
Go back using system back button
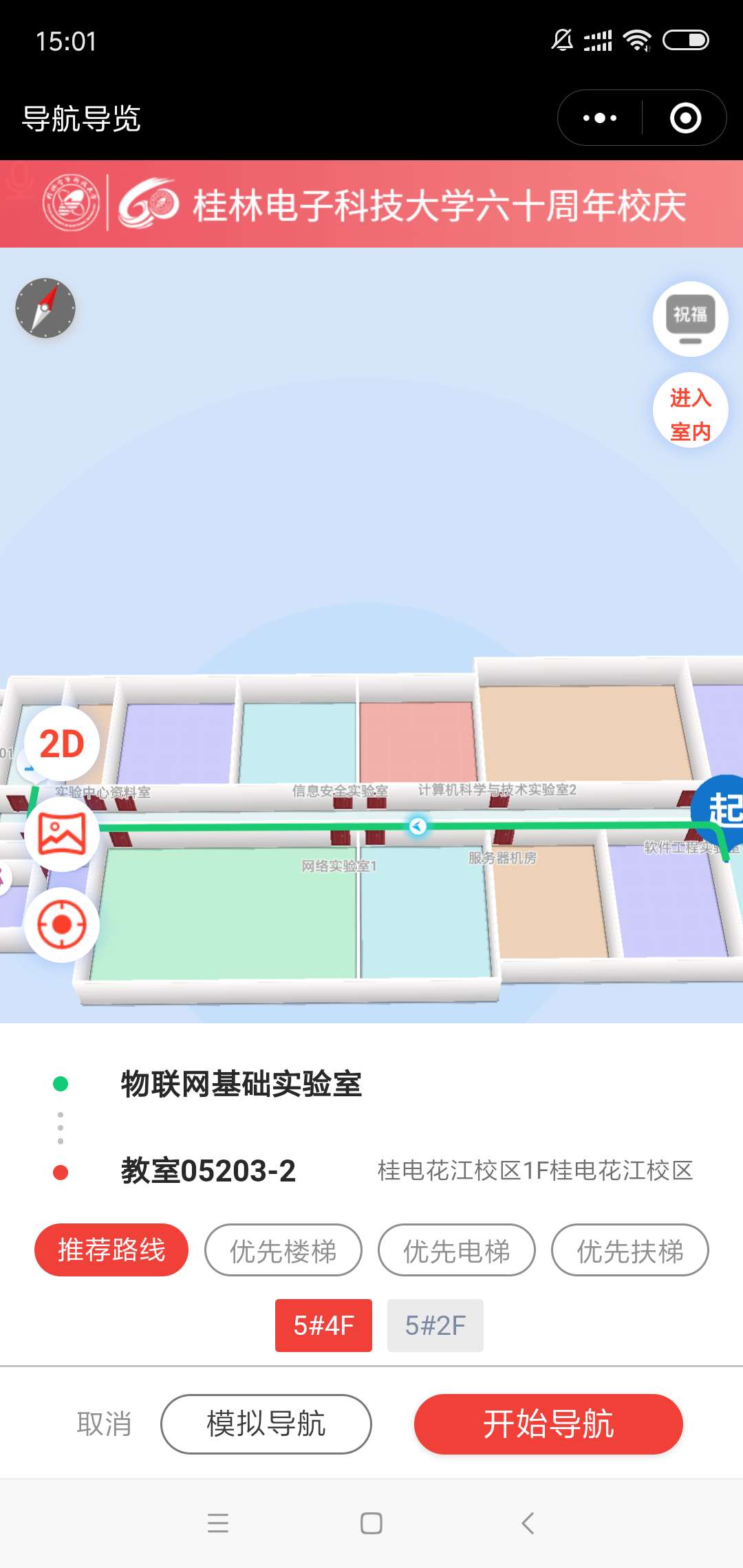click(528, 1523)
